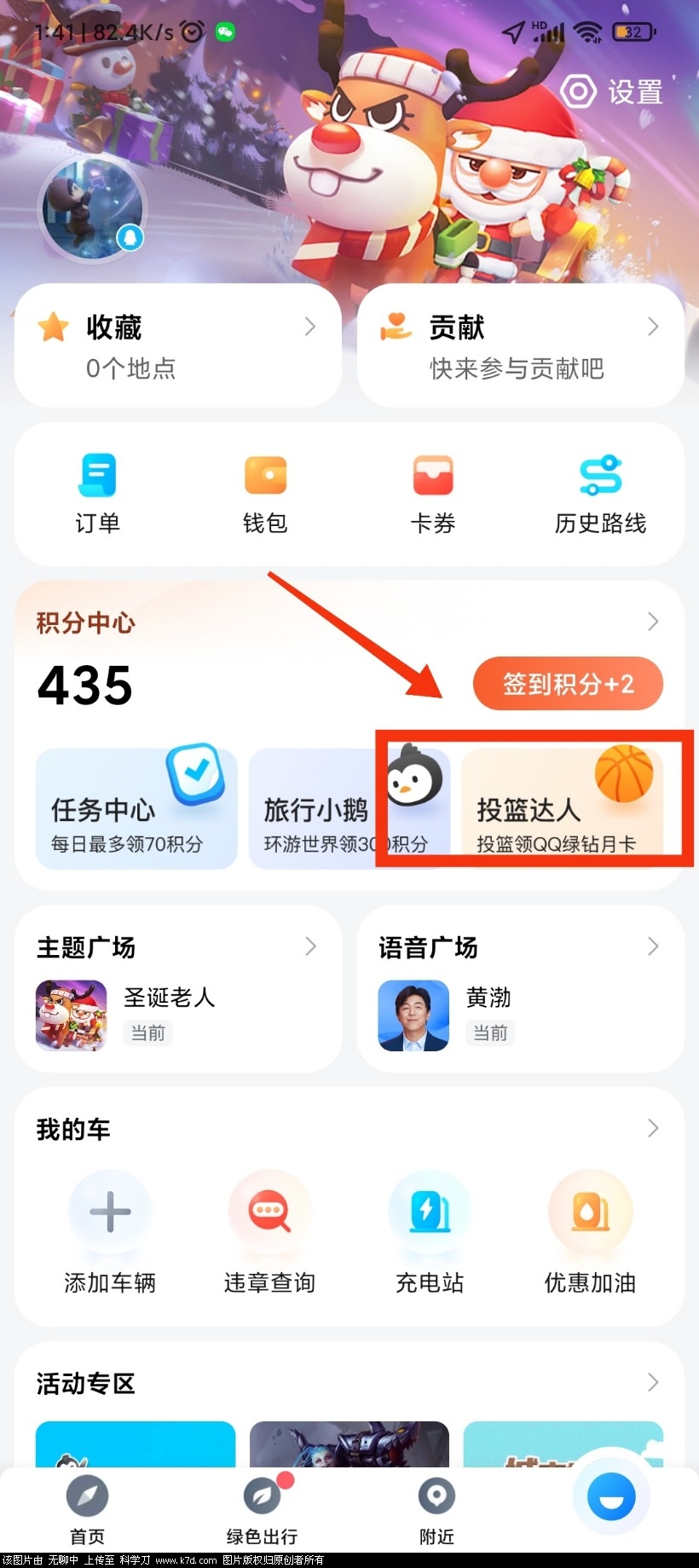The height and width of the screenshot is (1568, 699).
Task: Open 任务中心 task center card
Action: 136,810
